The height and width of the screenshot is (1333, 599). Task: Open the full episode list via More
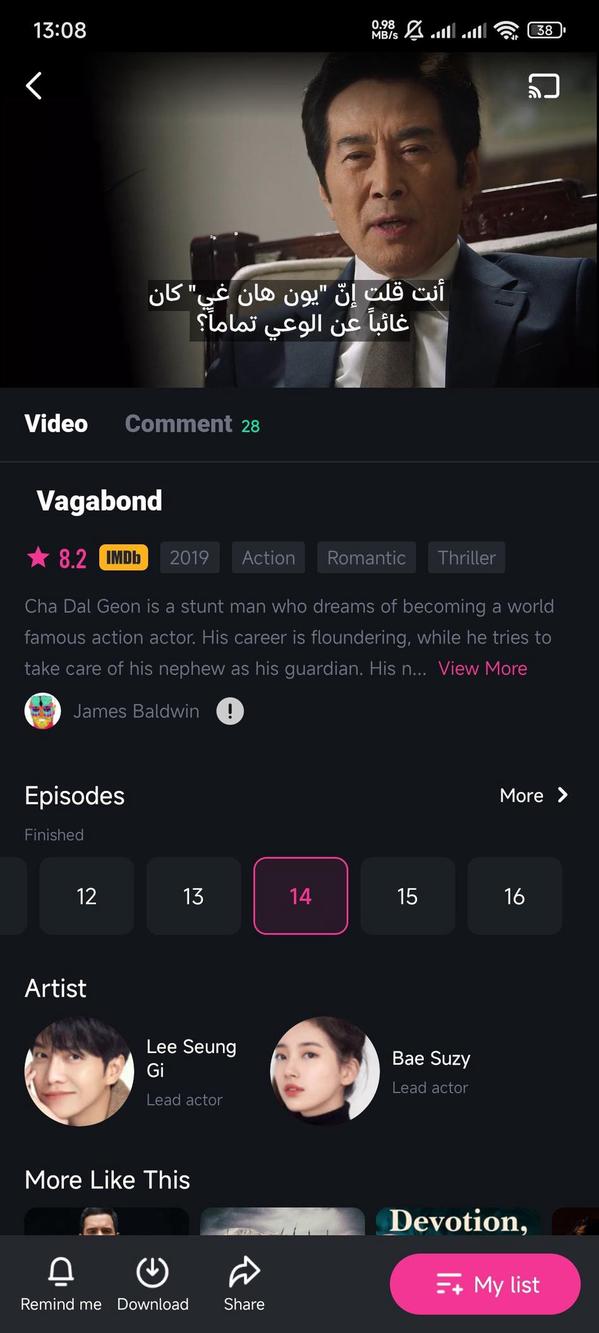[535, 795]
